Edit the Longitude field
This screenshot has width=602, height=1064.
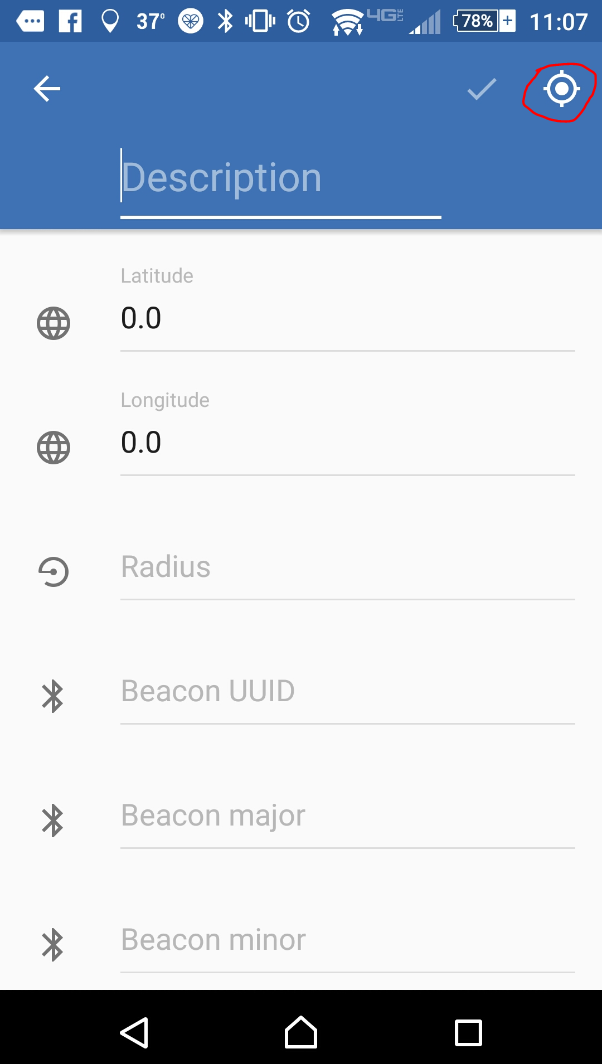click(346, 443)
